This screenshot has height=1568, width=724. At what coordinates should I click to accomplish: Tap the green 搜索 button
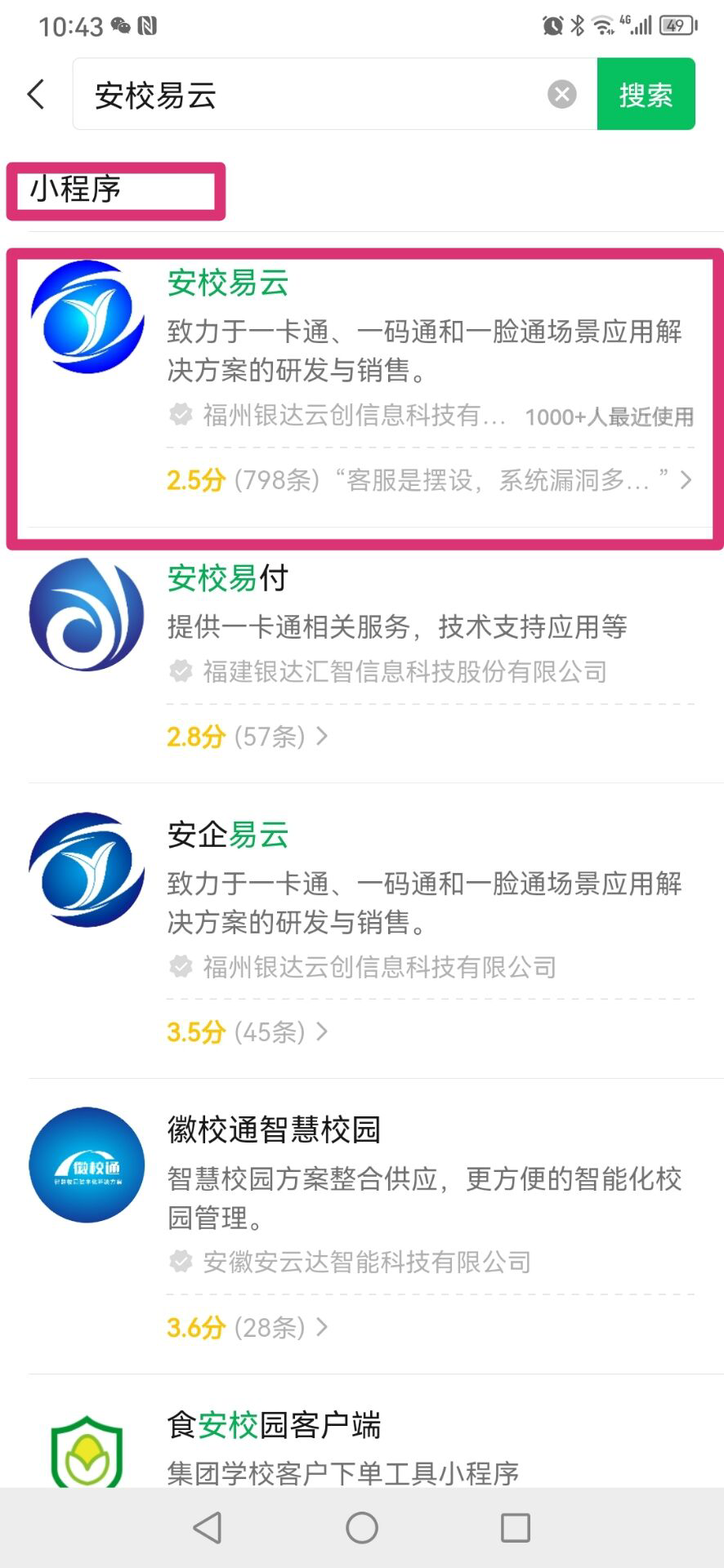(646, 95)
